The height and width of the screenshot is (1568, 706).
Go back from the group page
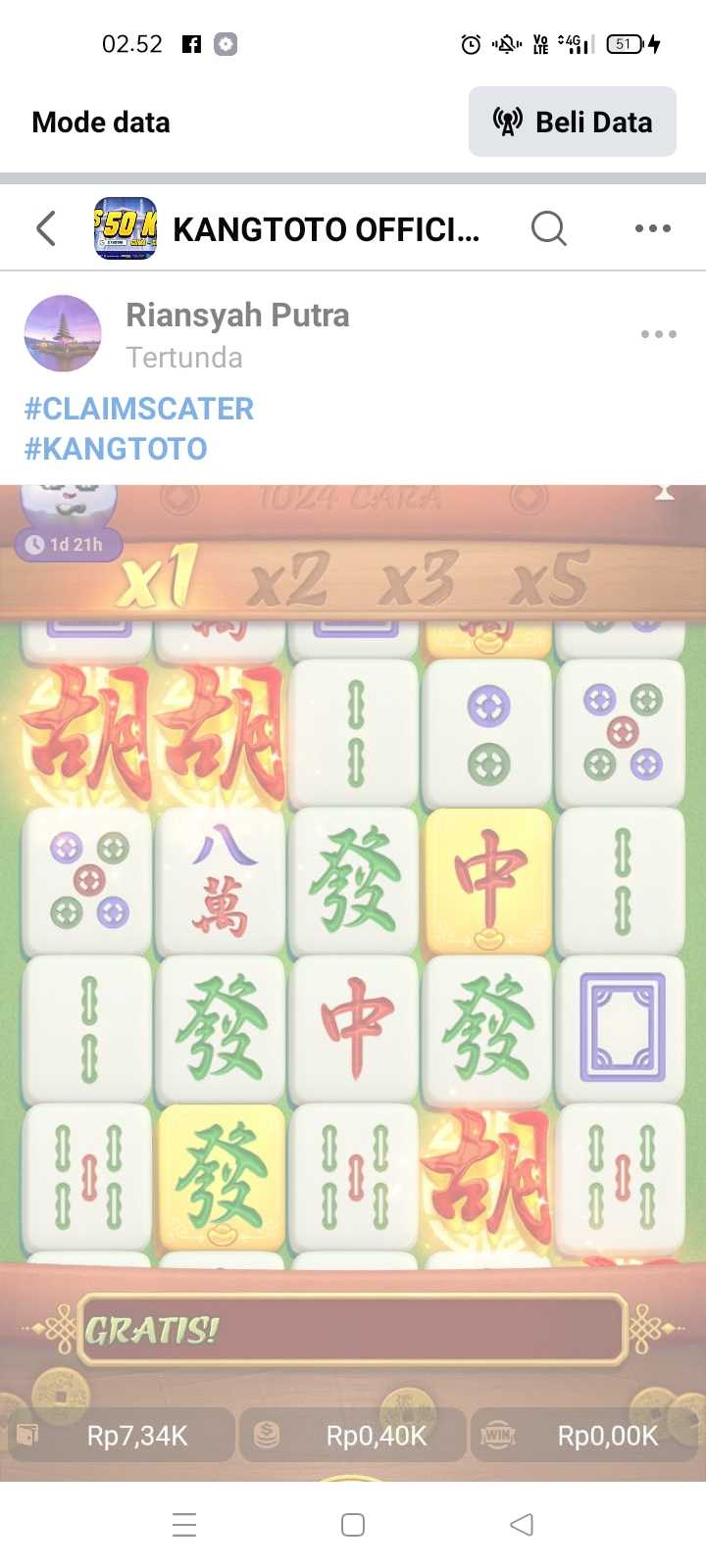coord(46,228)
